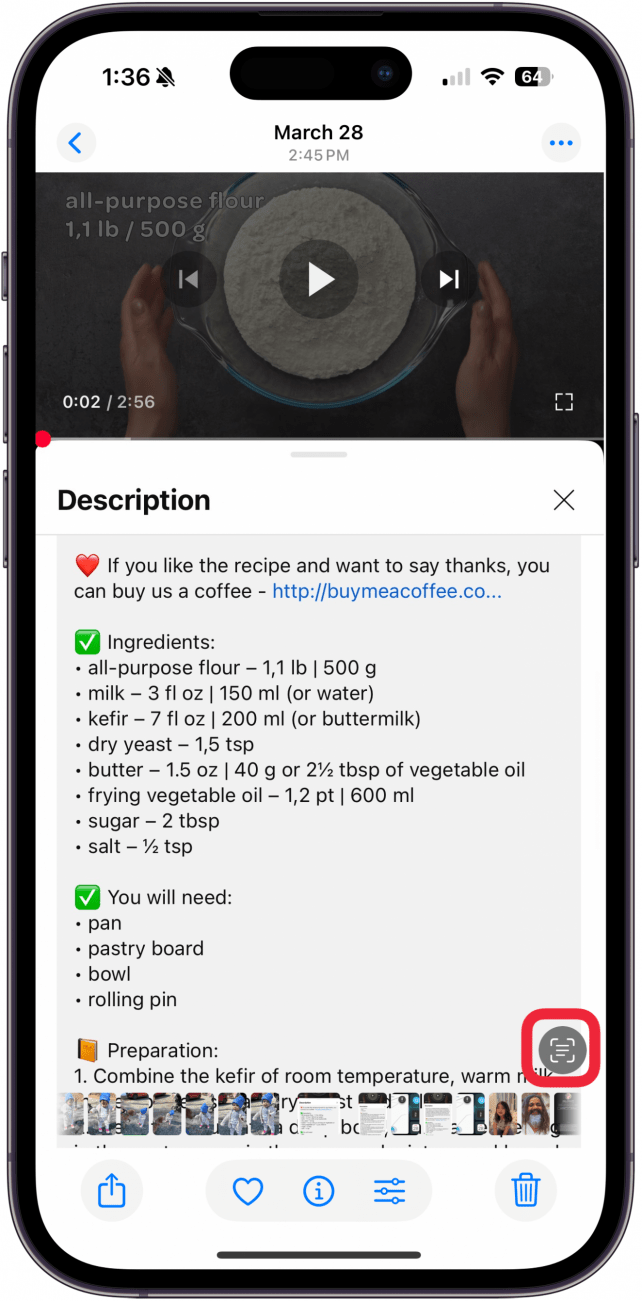
Task: Skip to the next video
Action: click(449, 279)
